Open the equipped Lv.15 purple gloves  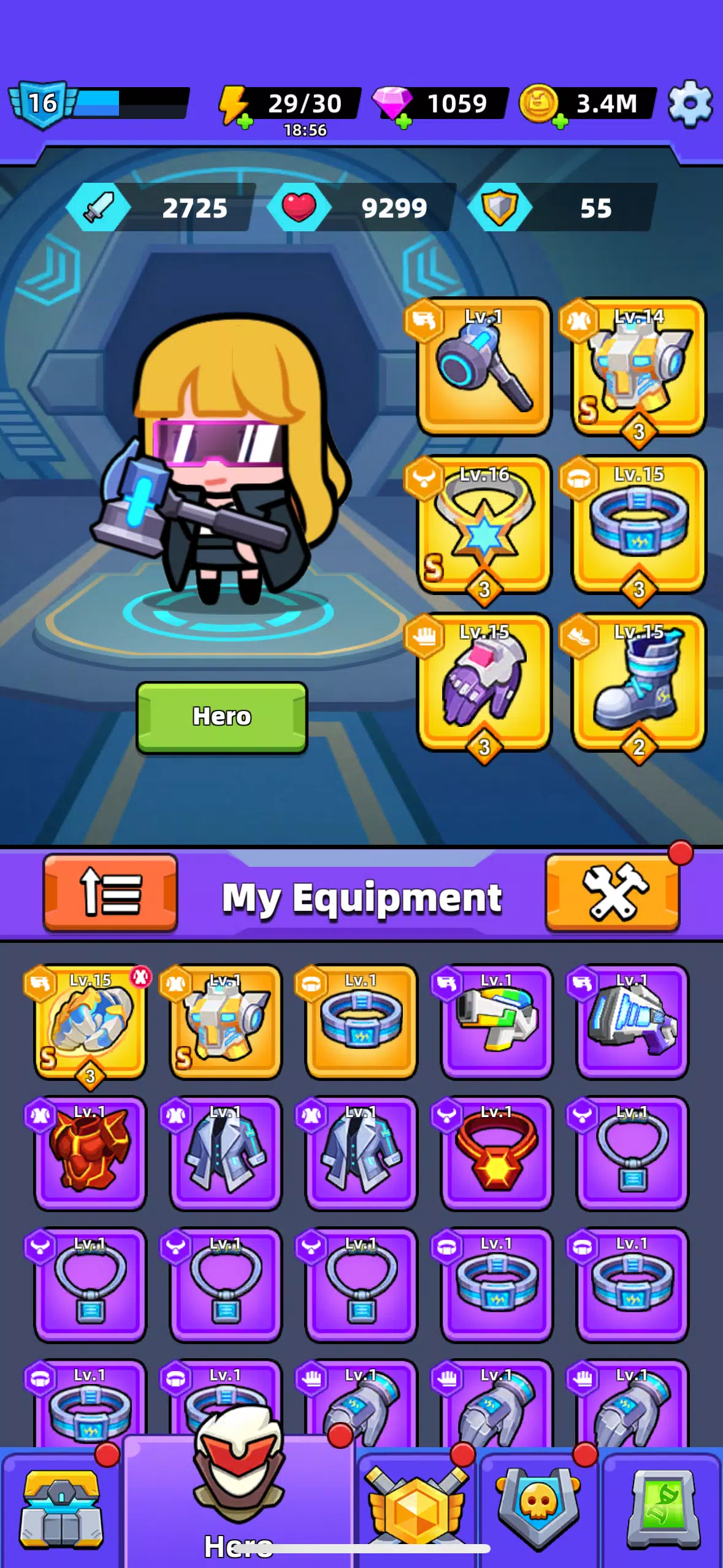[x=484, y=682]
